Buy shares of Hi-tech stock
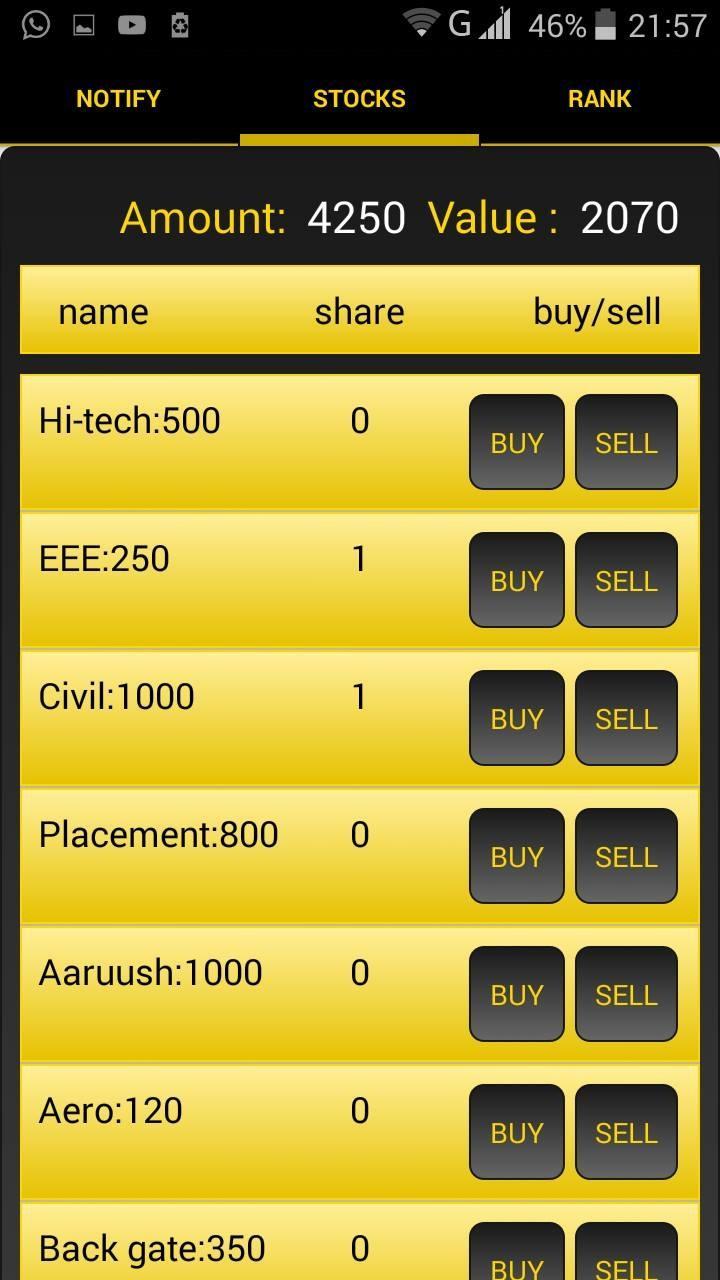The width and height of the screenshot is (720, 1280). click(516, 442)
